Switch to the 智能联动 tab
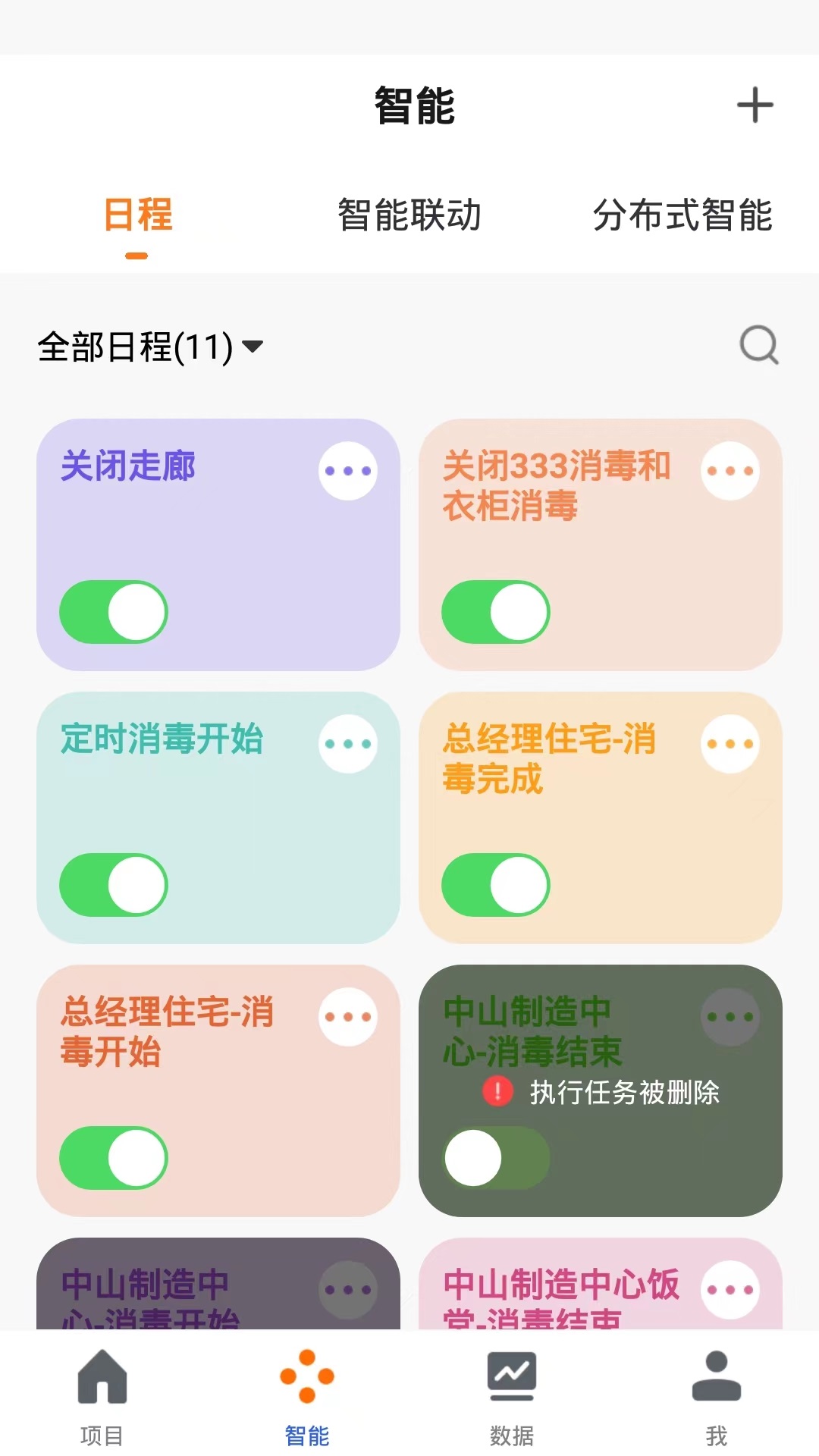This screenshot has height=1456, width=819. [x=409, y=215]
